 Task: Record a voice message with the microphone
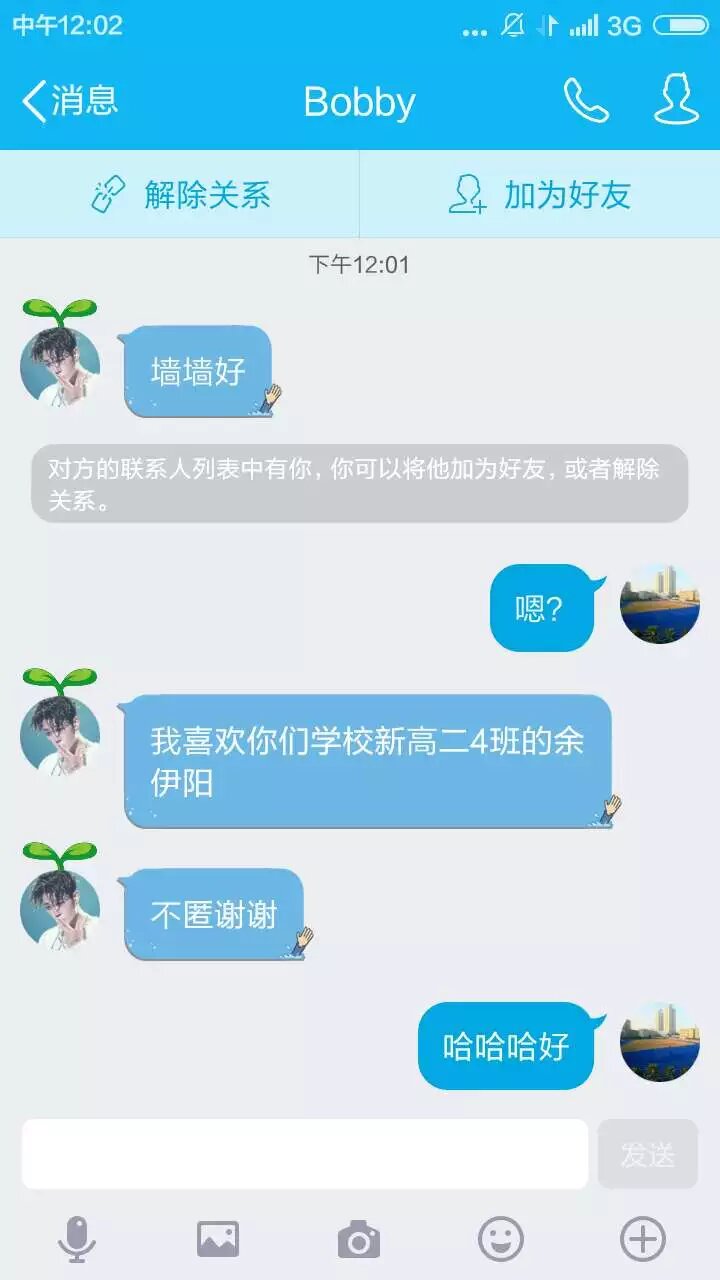click(x=77, y=1240)
